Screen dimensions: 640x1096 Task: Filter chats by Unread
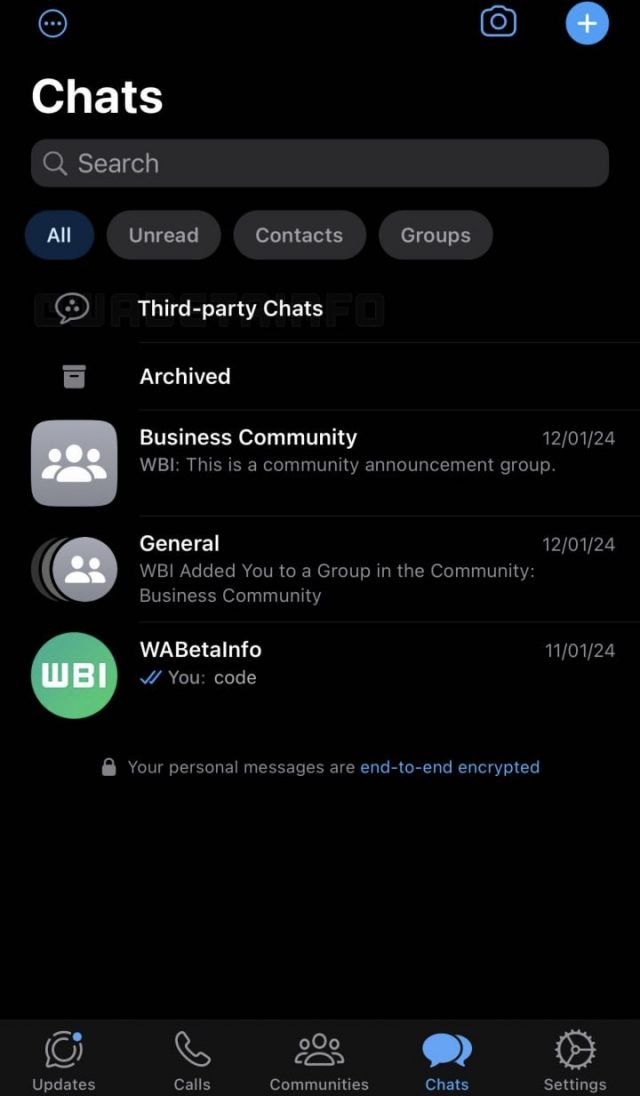(x=163, y=235)
